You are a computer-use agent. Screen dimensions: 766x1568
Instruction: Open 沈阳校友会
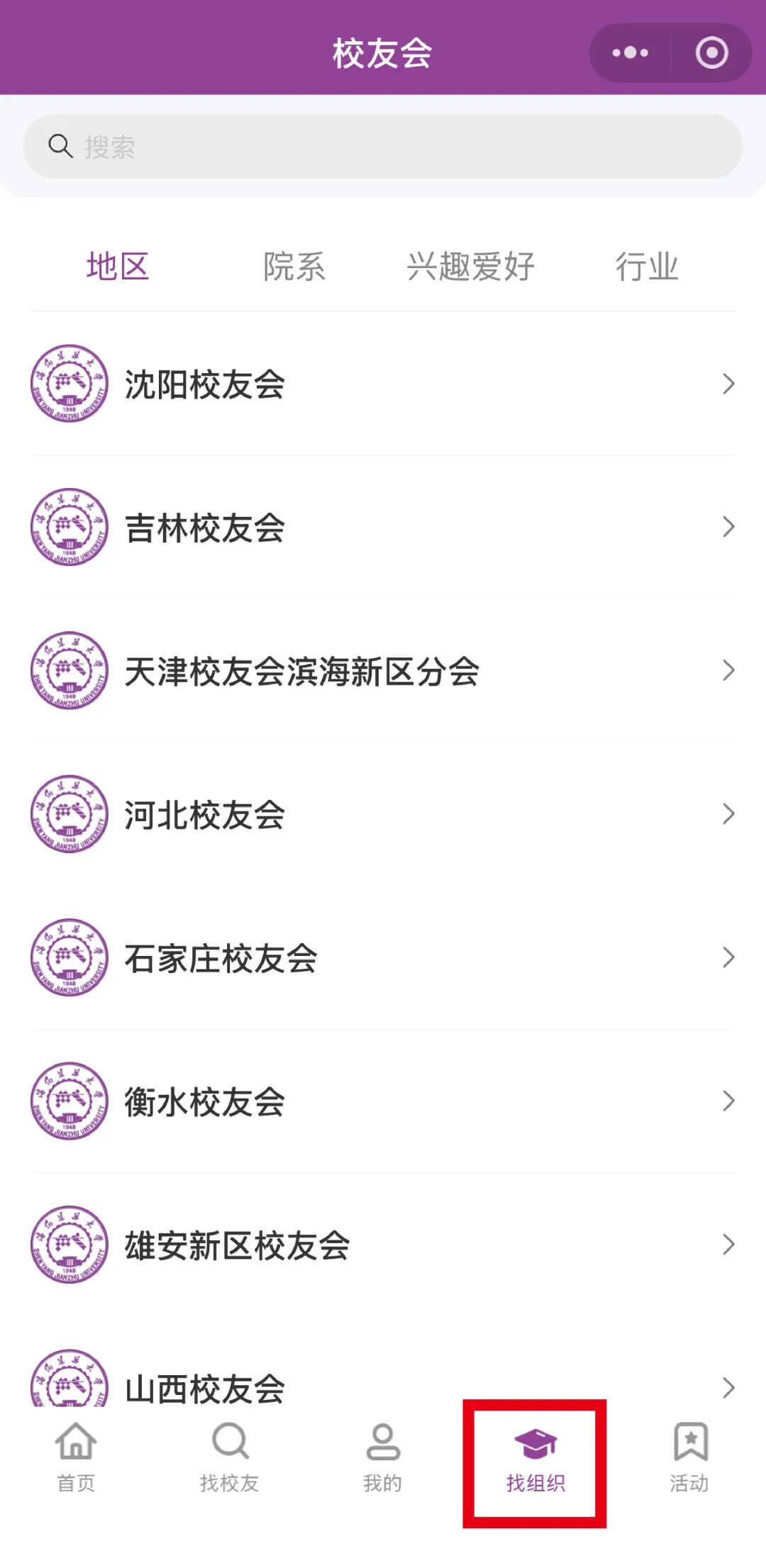383,384
